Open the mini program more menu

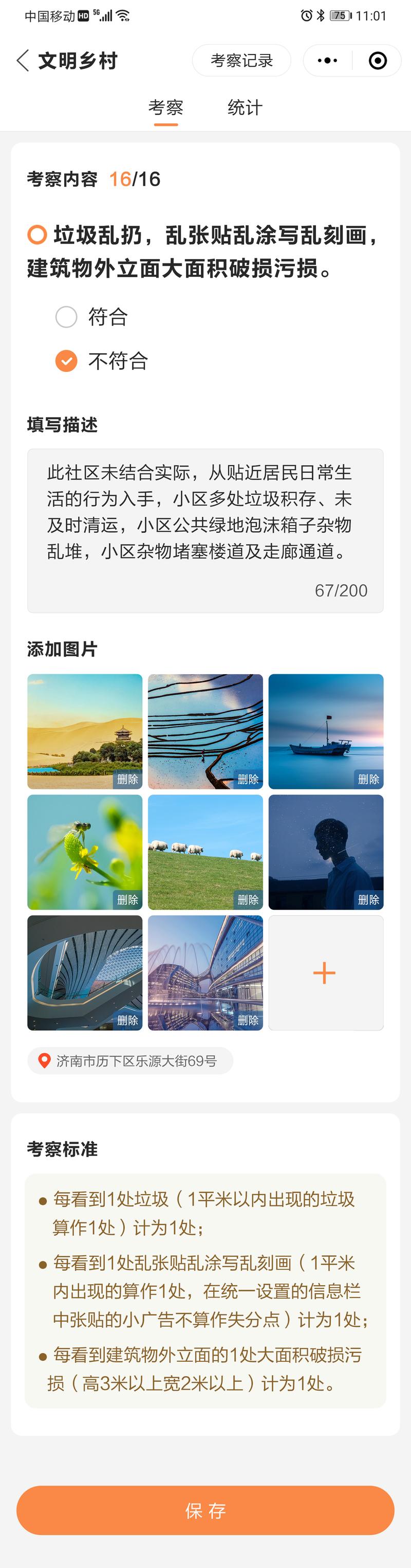[328, 61]
